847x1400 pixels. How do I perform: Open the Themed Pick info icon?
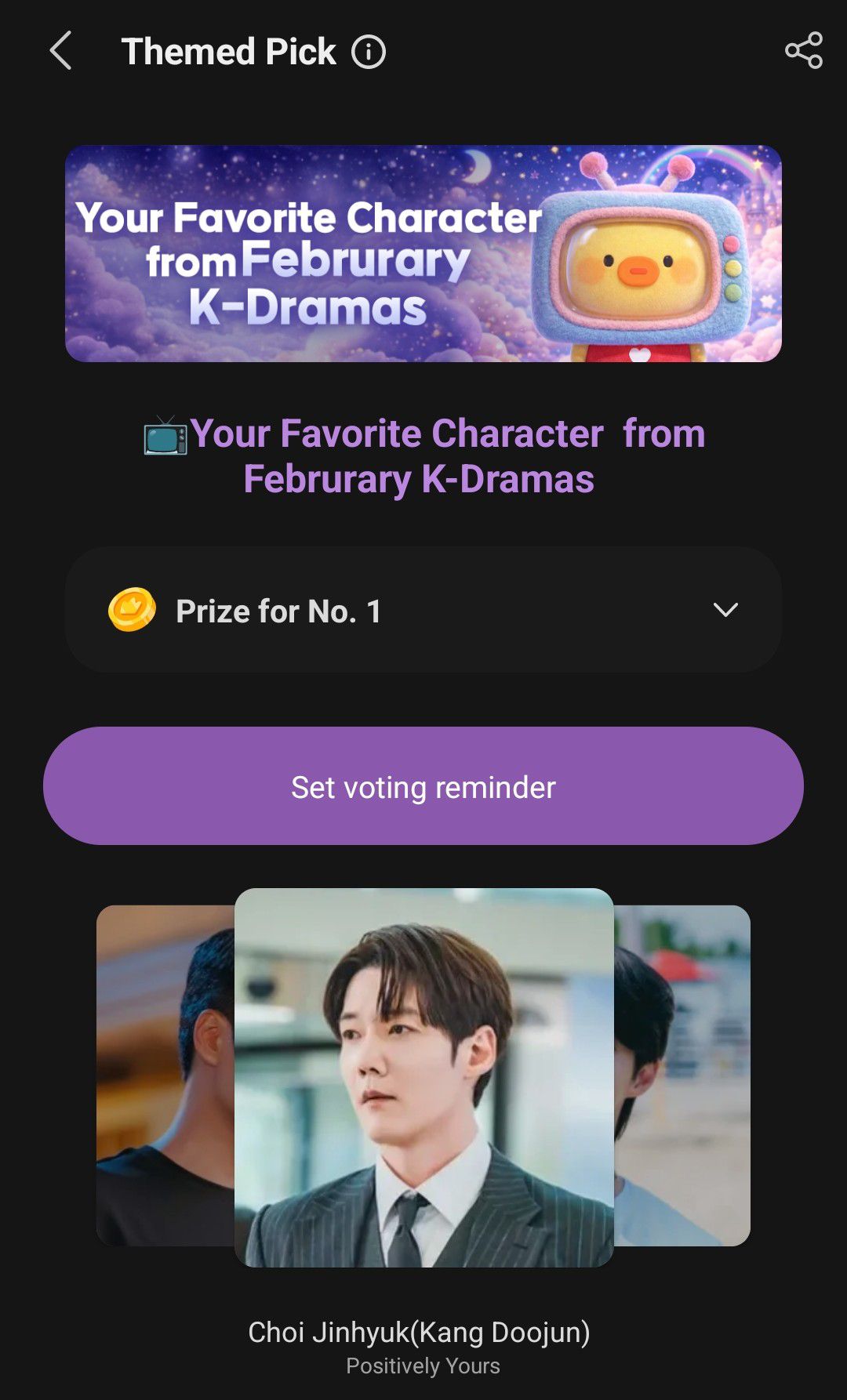369,53
